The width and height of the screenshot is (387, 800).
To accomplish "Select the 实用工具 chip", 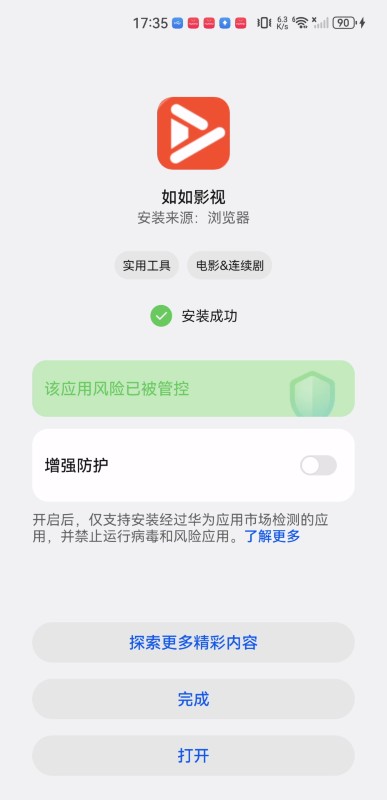I will point(147,265).
